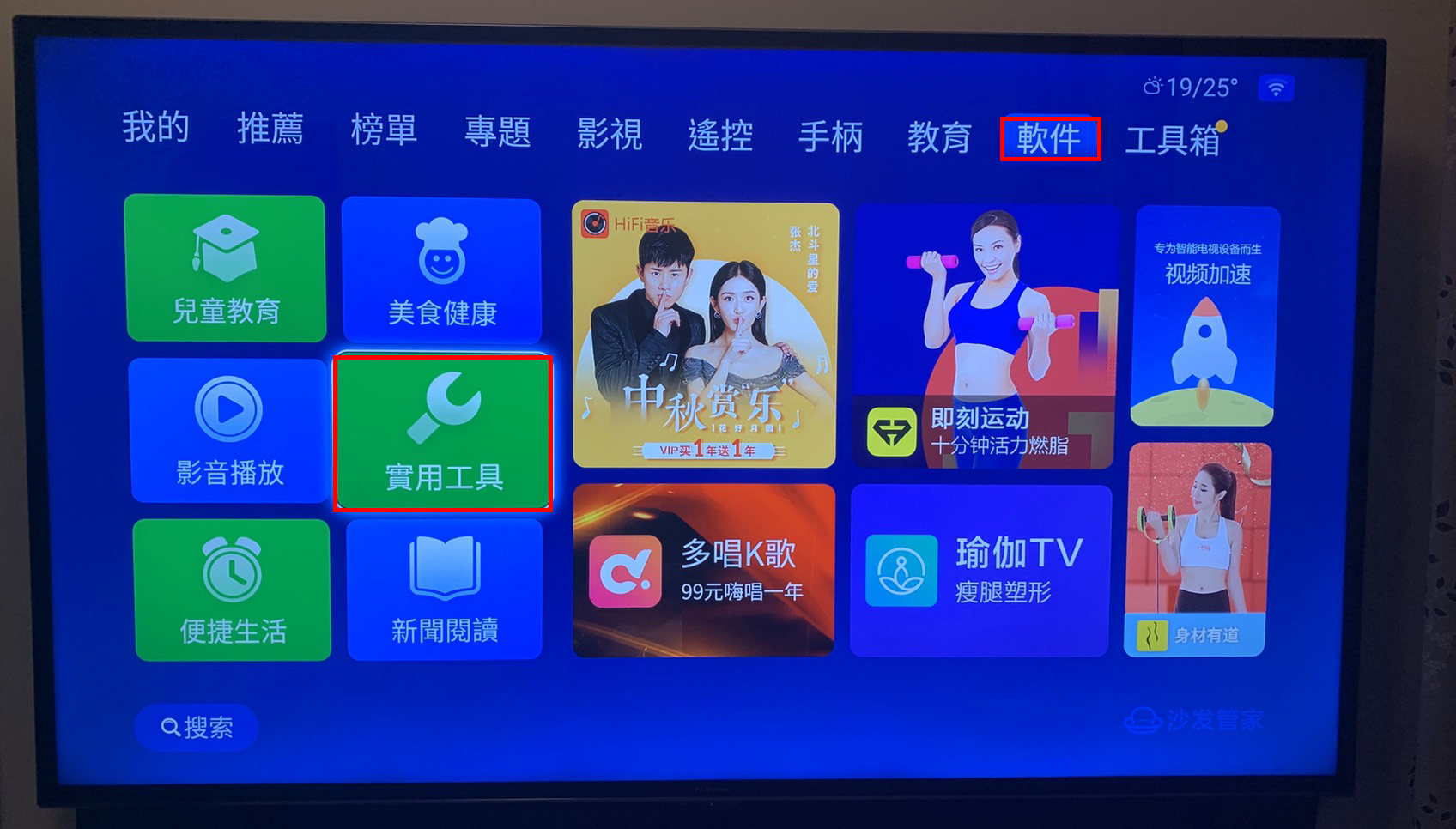This screenshot has width=1456, height=829.
Task: Open the 便捷生活 category
Action: (233, 590)
